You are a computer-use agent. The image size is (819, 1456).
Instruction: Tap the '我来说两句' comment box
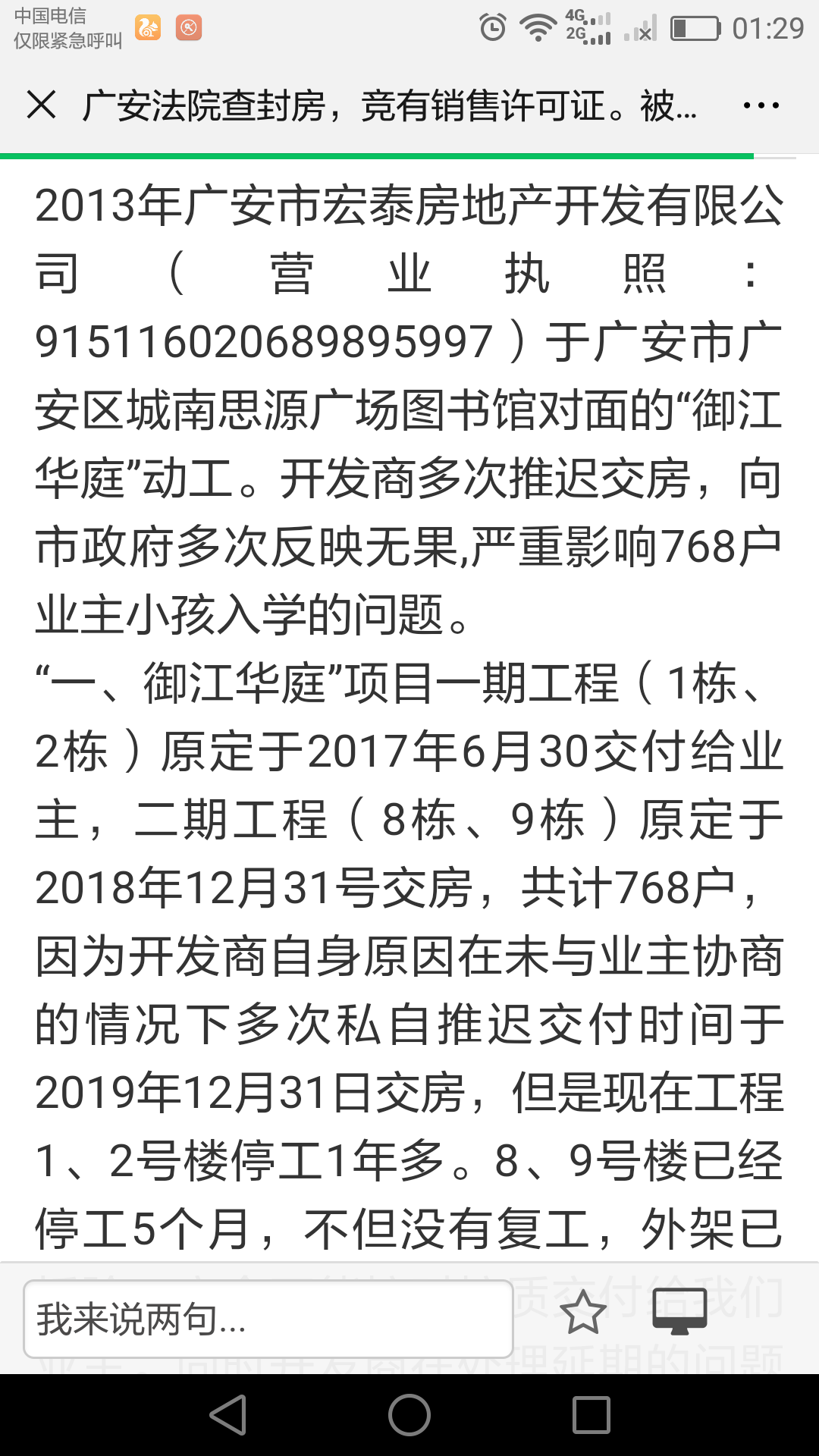[x=268, y=1319]
